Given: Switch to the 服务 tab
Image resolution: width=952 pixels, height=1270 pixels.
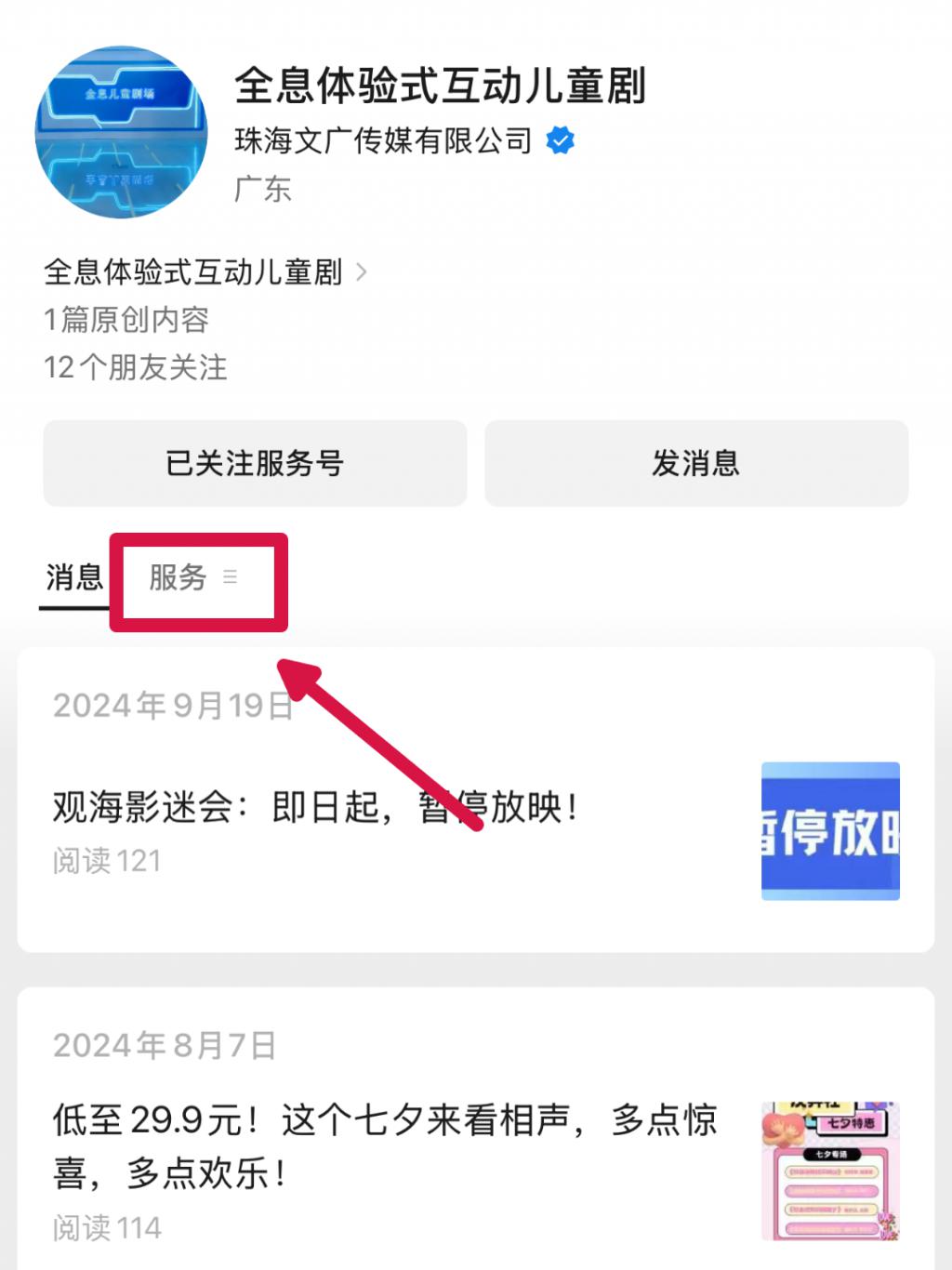Looking at the screenshot, I should tap(178, 577).
